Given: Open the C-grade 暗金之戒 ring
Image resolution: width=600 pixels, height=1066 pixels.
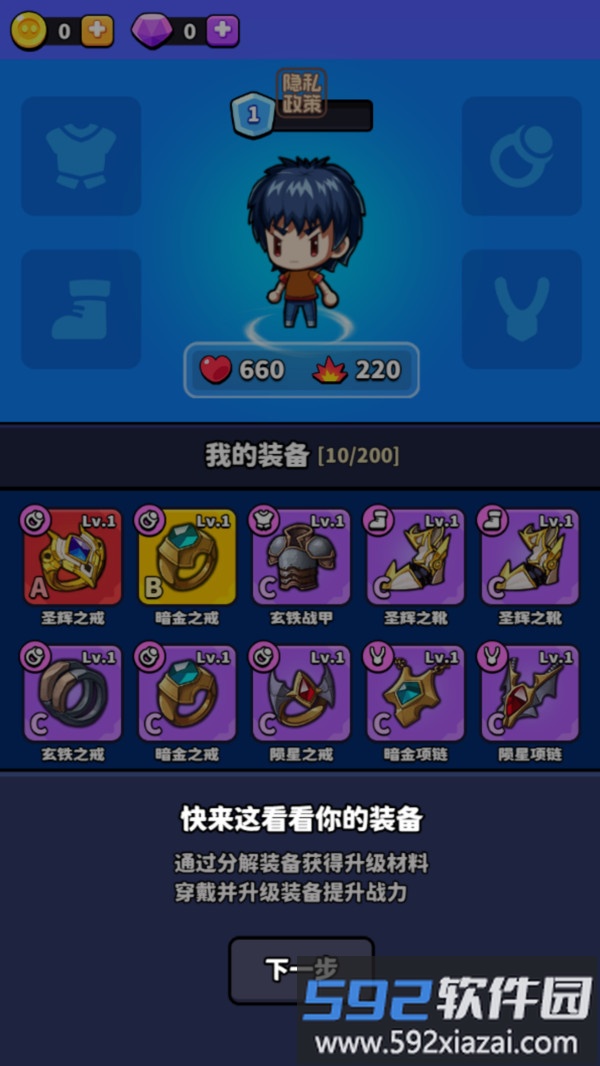Looking at the screenshot, I should coord(187,693).
